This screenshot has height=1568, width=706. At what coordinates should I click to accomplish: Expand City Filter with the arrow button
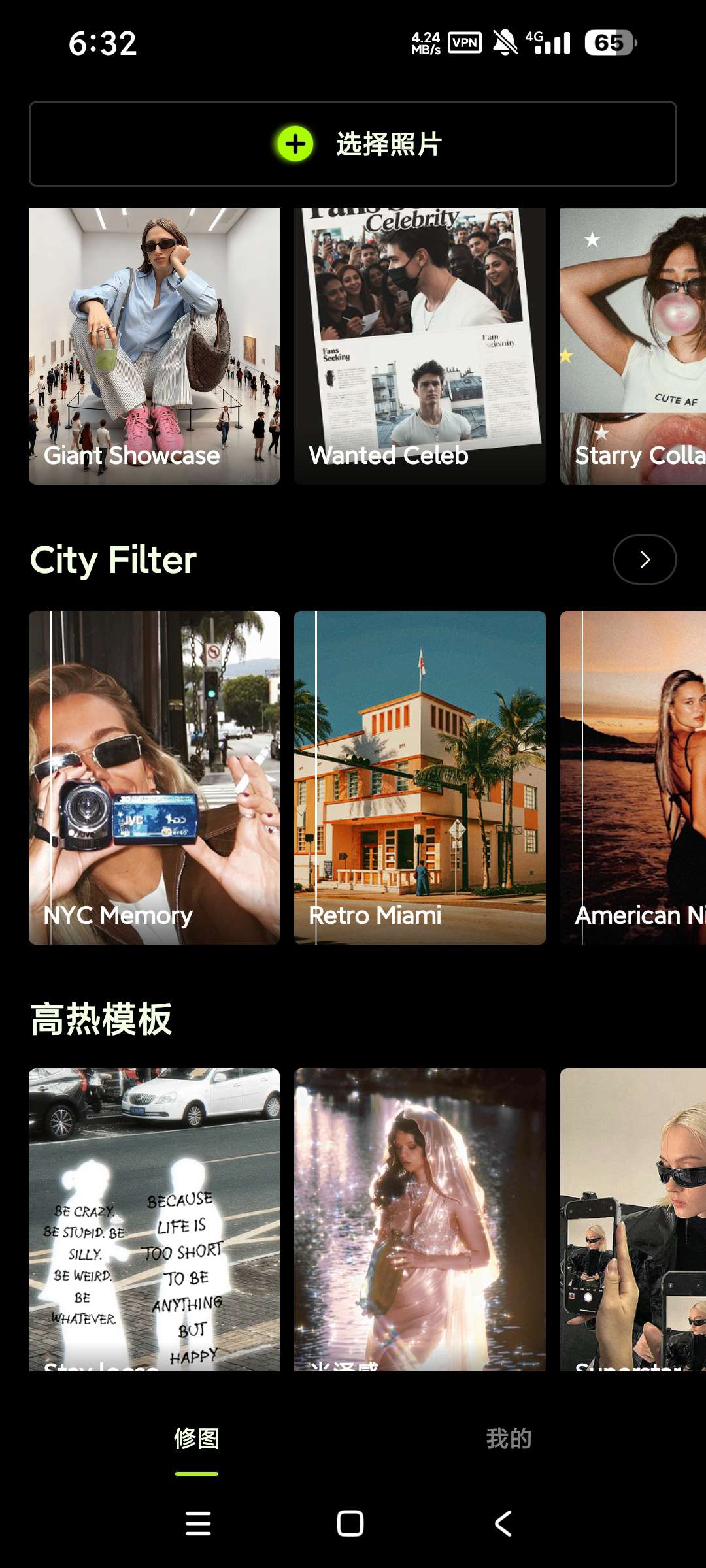coord(644,559)
